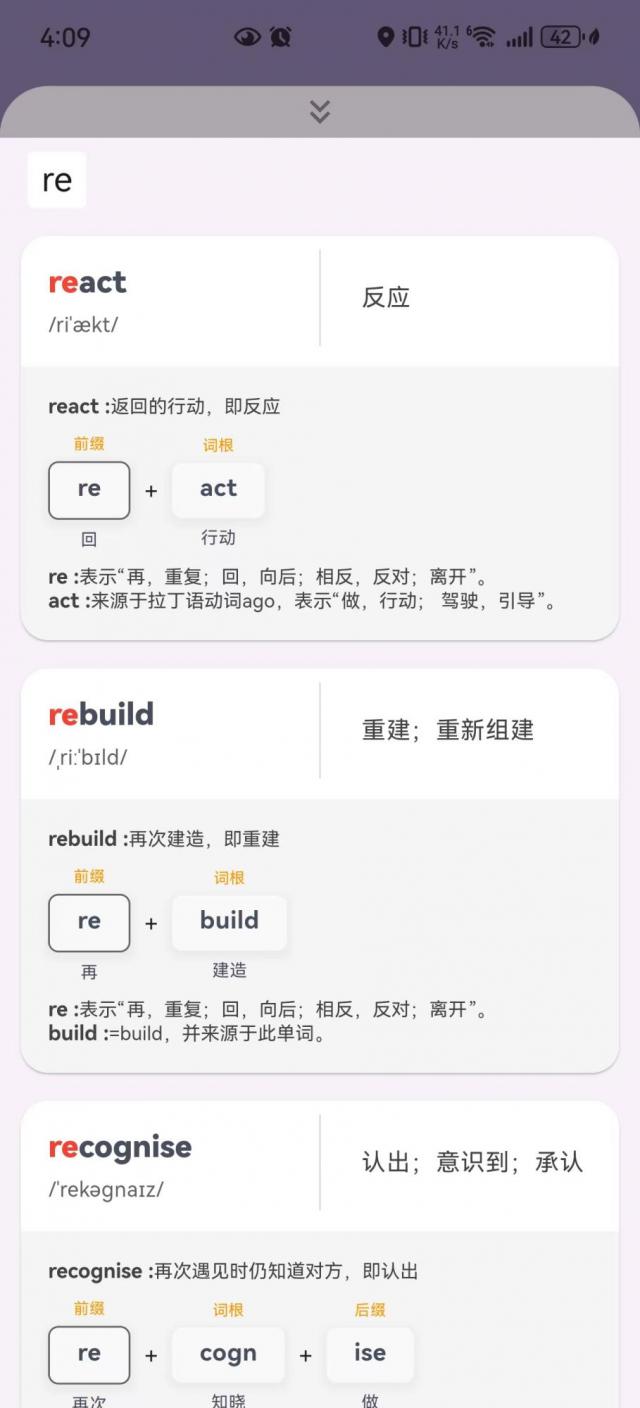Select the act root chip

pyautogui.click(x=218, y=489)
